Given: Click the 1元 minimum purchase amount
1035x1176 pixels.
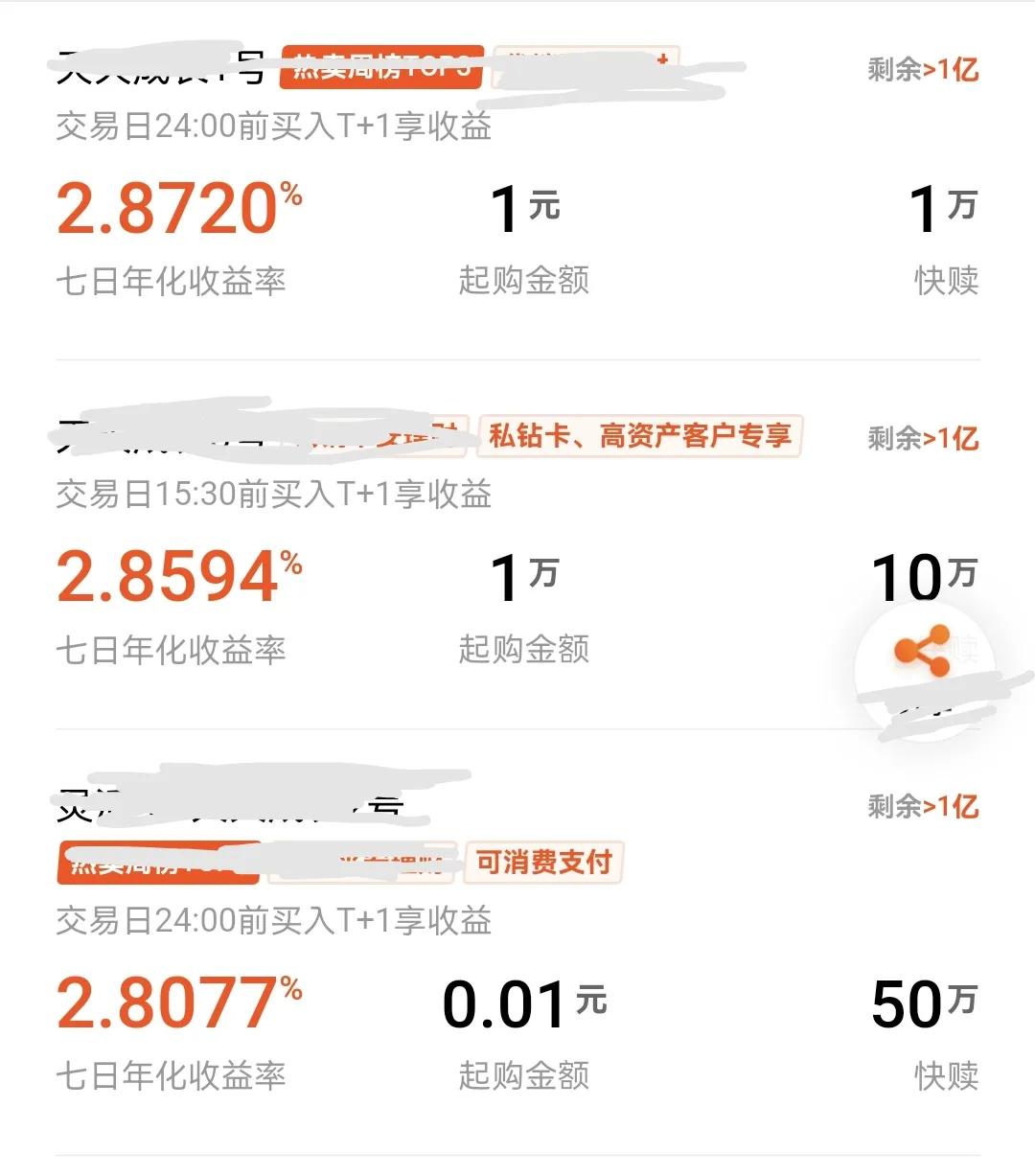Looking at the screenshot, I should click(522, 205).
